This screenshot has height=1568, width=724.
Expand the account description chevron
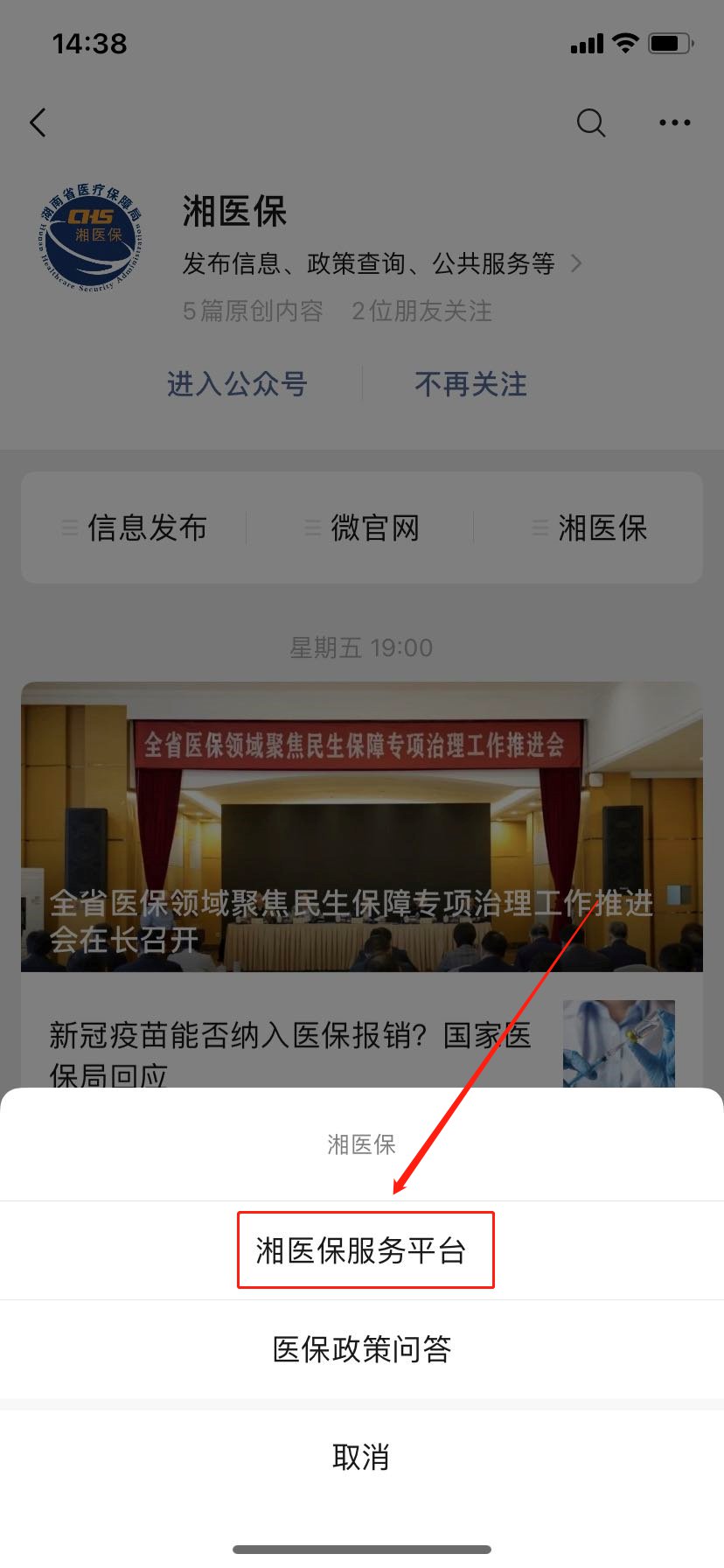(576, 263)
